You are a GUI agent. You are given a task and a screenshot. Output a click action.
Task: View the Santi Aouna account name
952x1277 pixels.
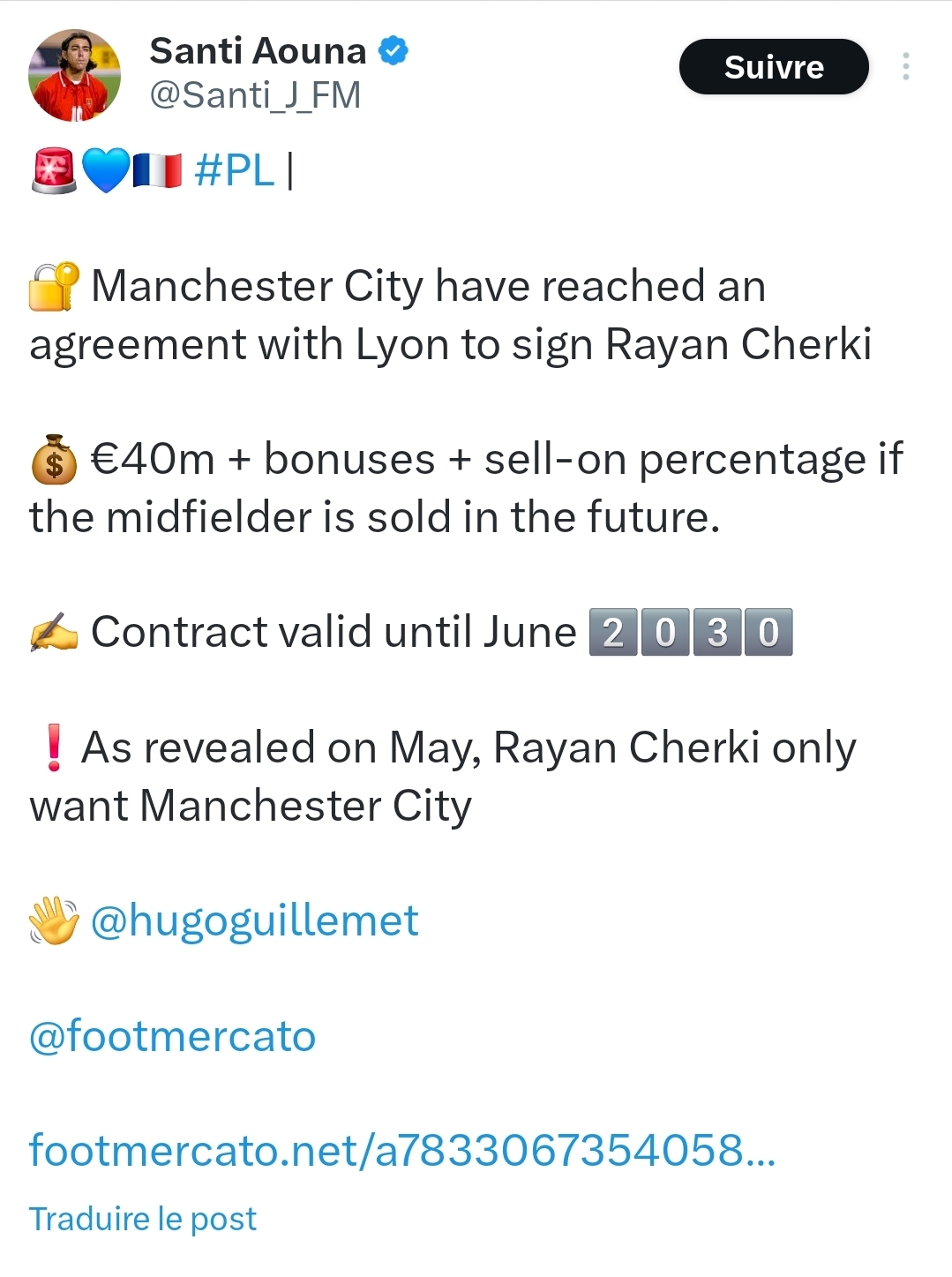point(258,51)
